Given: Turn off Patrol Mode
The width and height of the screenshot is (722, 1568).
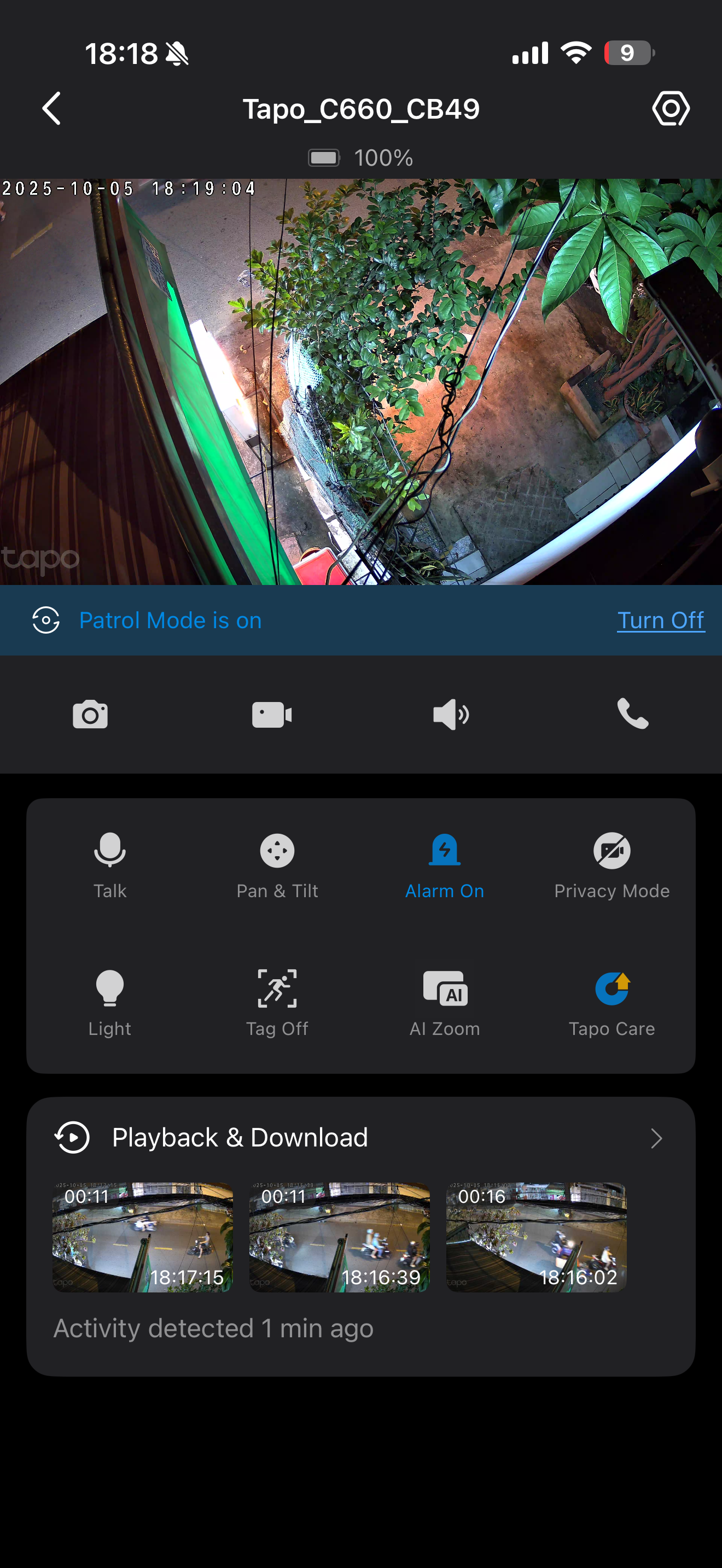Looking at the screenshot, I should [661, 621].
